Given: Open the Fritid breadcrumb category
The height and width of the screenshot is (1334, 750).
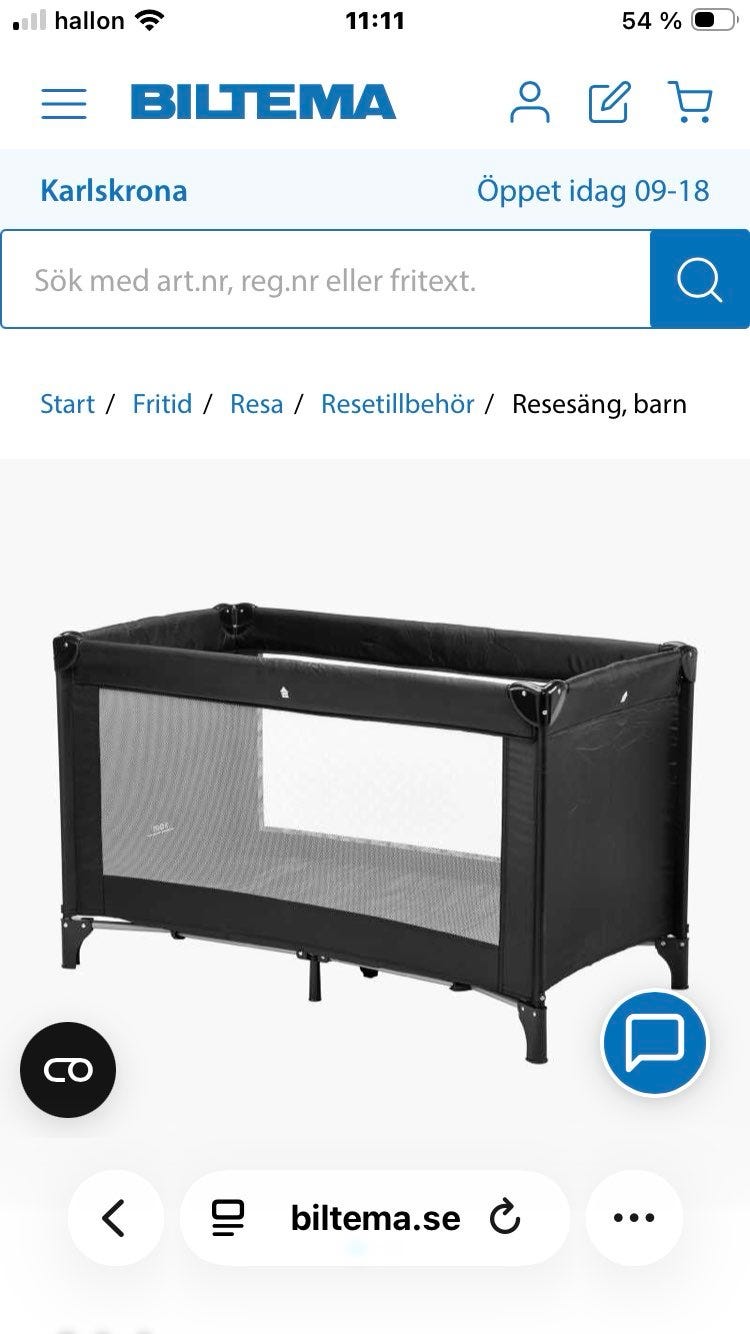Looking at the screenshot, I should tap(162, 404).
